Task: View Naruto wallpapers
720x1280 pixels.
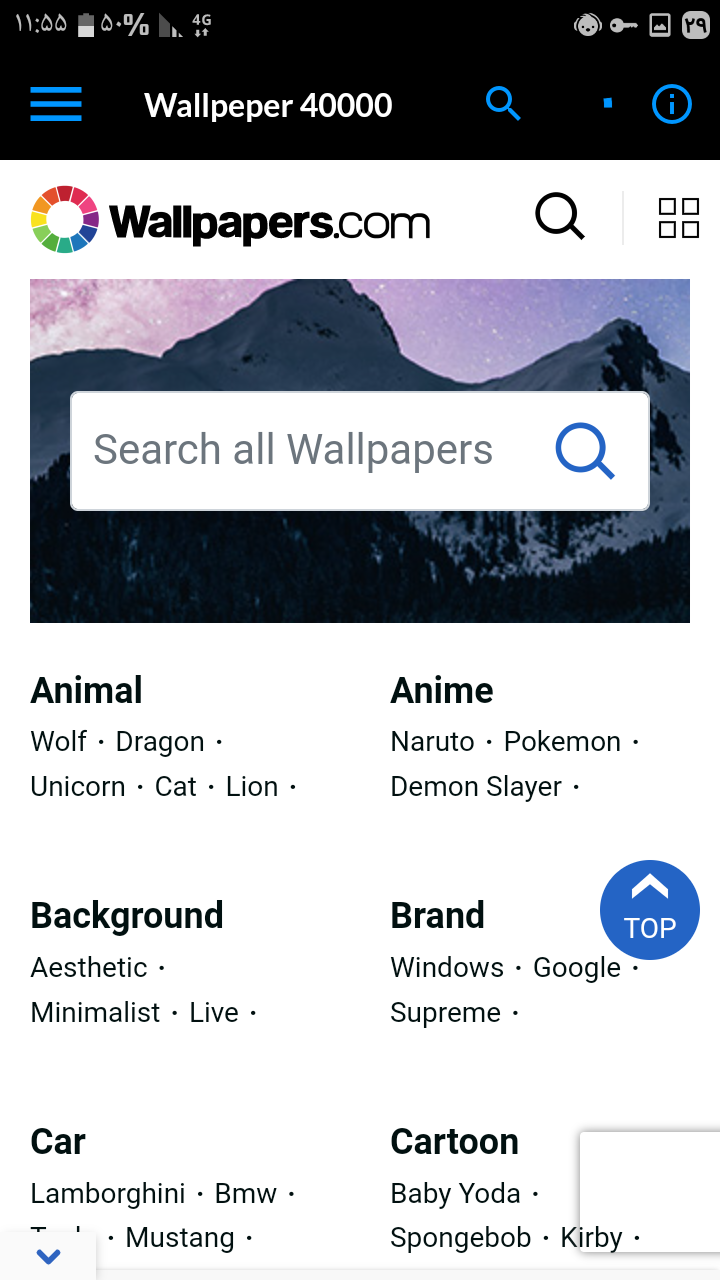Action: [x=432, y=742]
